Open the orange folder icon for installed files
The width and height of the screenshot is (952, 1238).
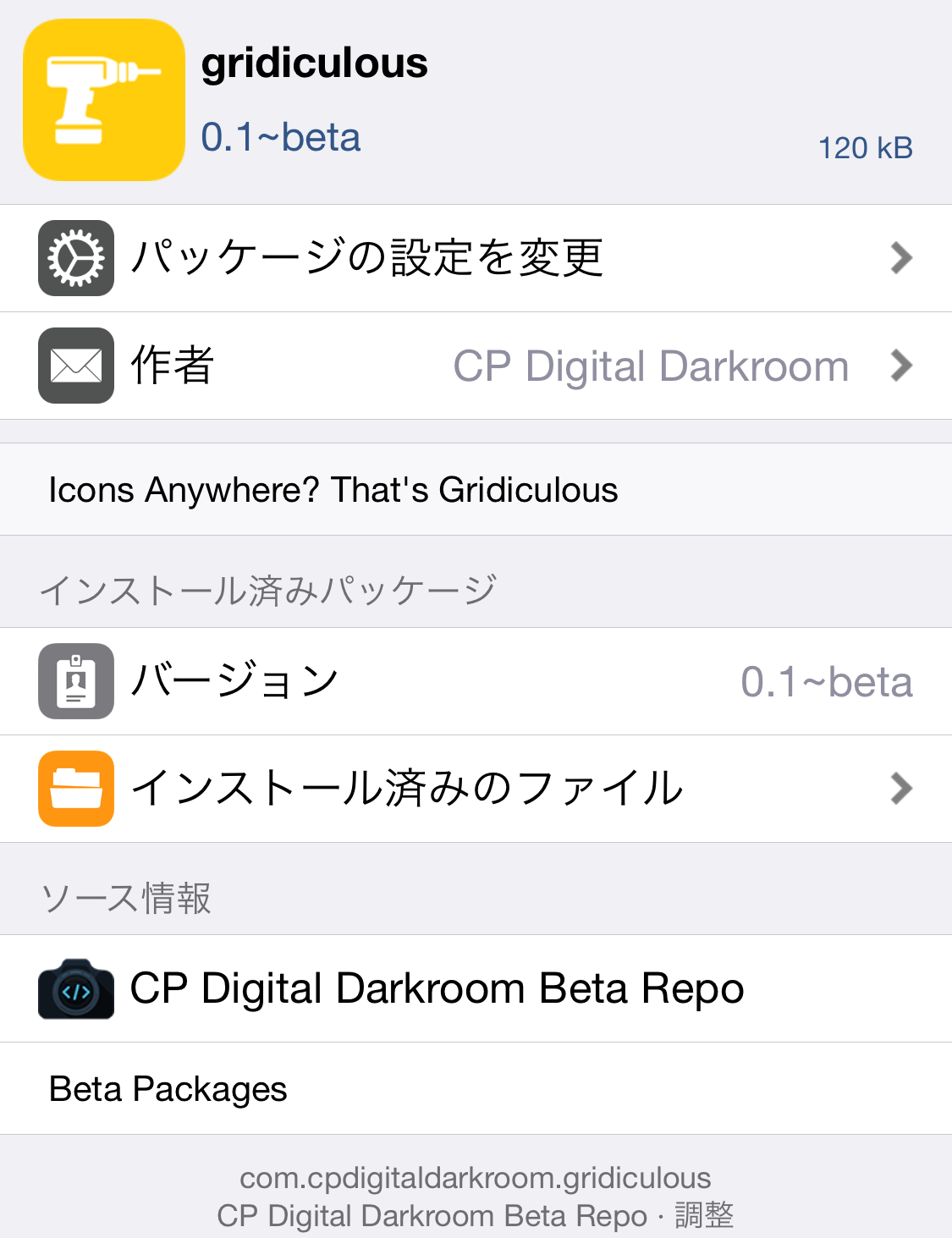[75, 789]
